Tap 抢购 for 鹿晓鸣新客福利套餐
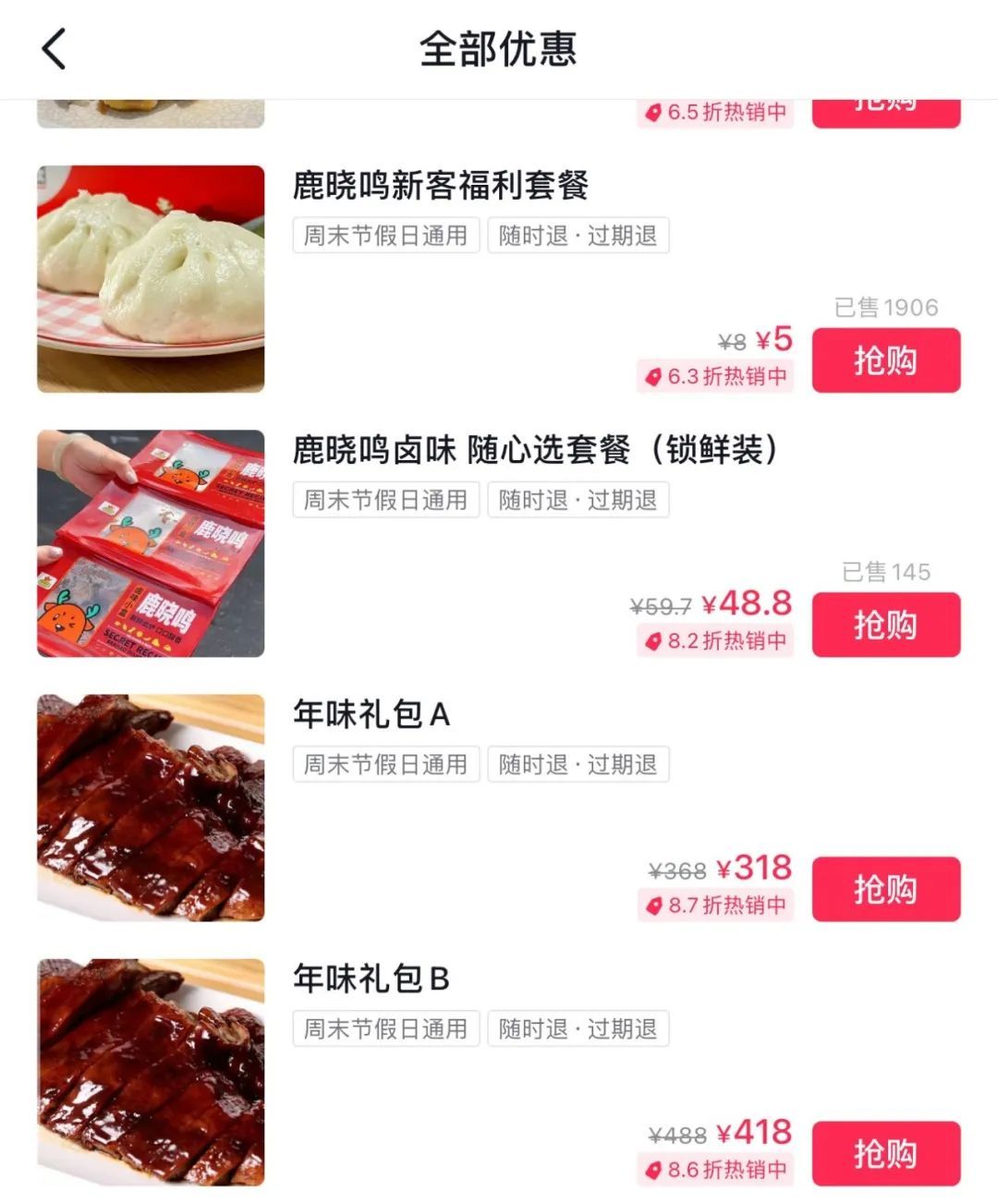 885,360
